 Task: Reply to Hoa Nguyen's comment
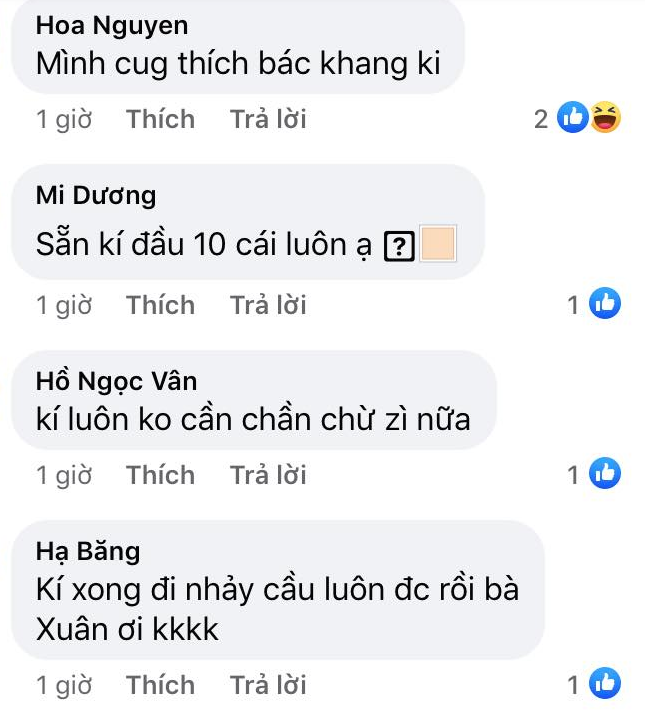pos(268,120)
